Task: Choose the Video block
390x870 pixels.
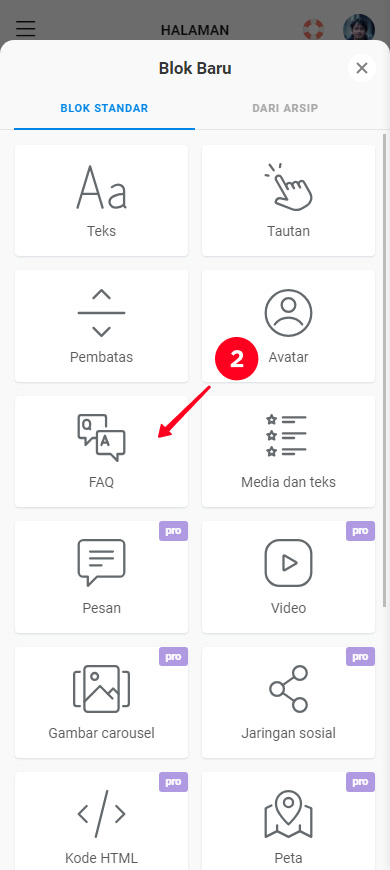Action: pos(288,577)
